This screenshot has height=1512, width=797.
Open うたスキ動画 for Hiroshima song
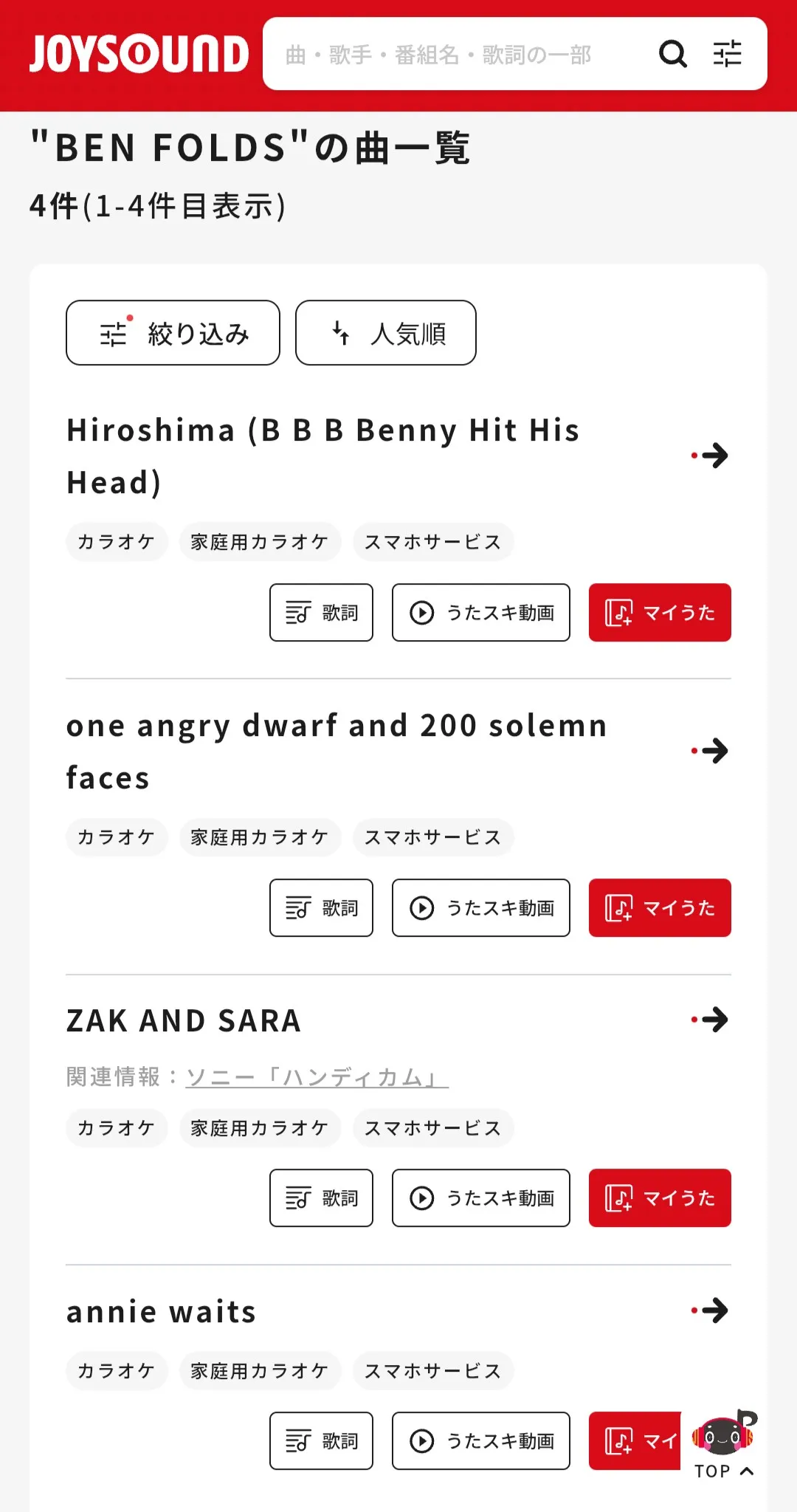pos(480,613)
